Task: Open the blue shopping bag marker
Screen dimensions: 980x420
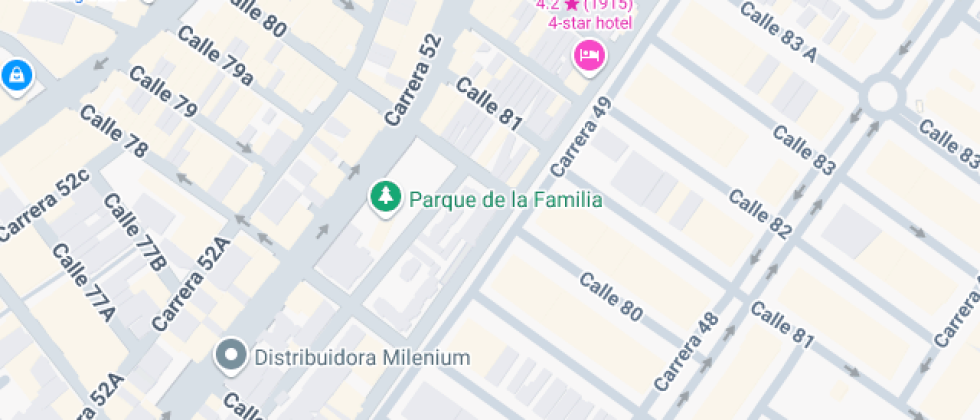Action: pyautogui.click(x=17, y=74)
